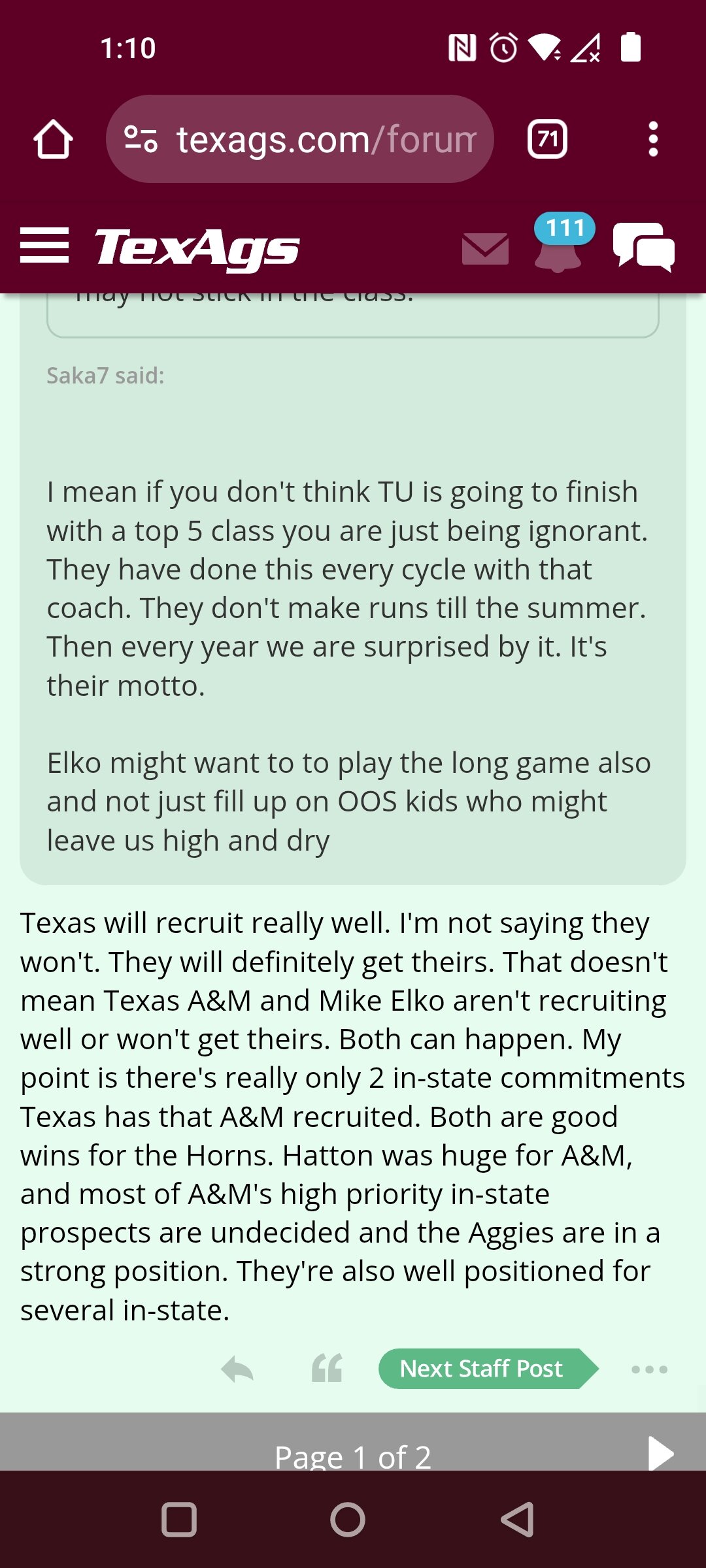The height and width of the screenshot is (1568, 706).
Task: Open the notifications bell with 111 alerts
Action: pos(560,243)
